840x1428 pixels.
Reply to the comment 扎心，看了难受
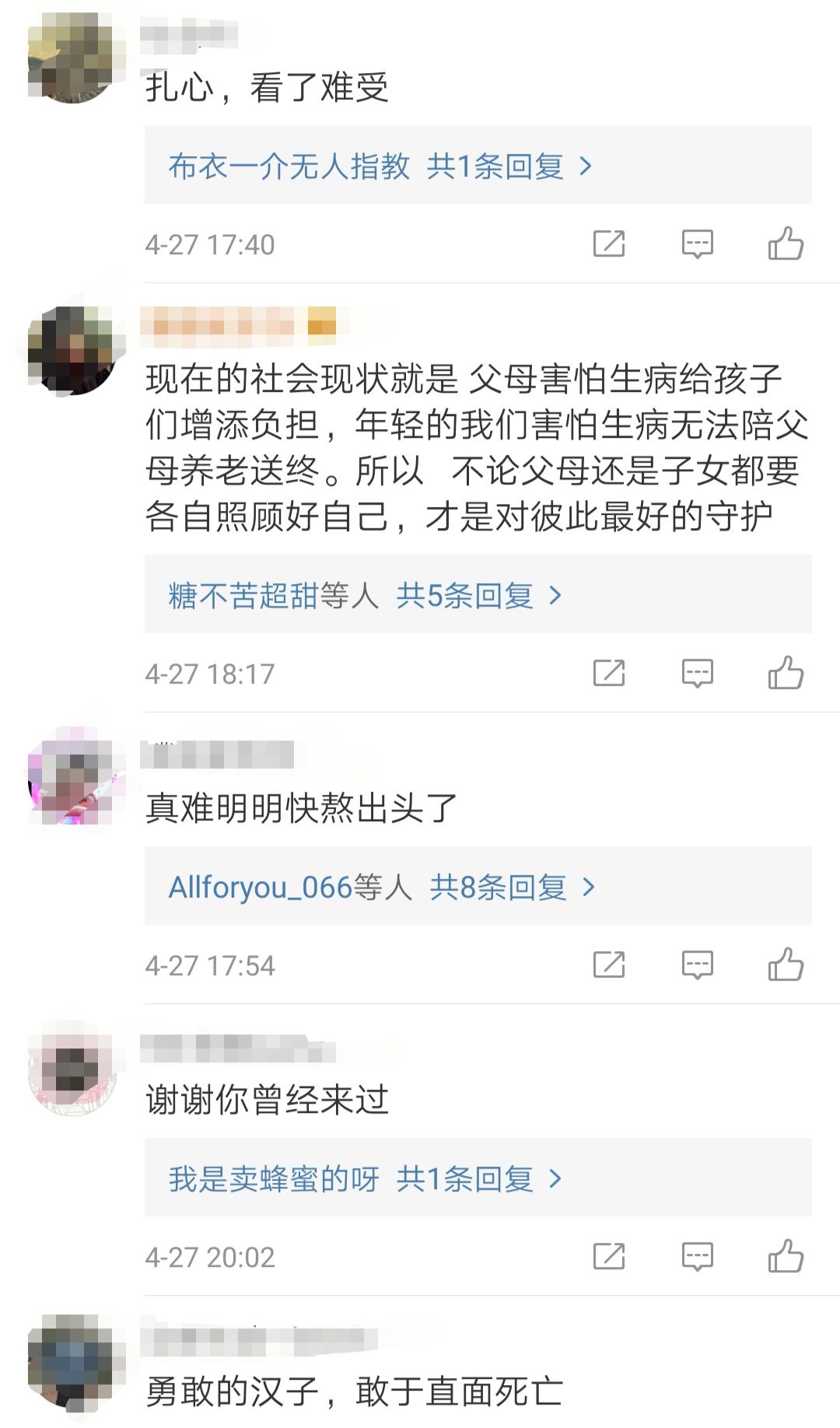coord(697,244)
